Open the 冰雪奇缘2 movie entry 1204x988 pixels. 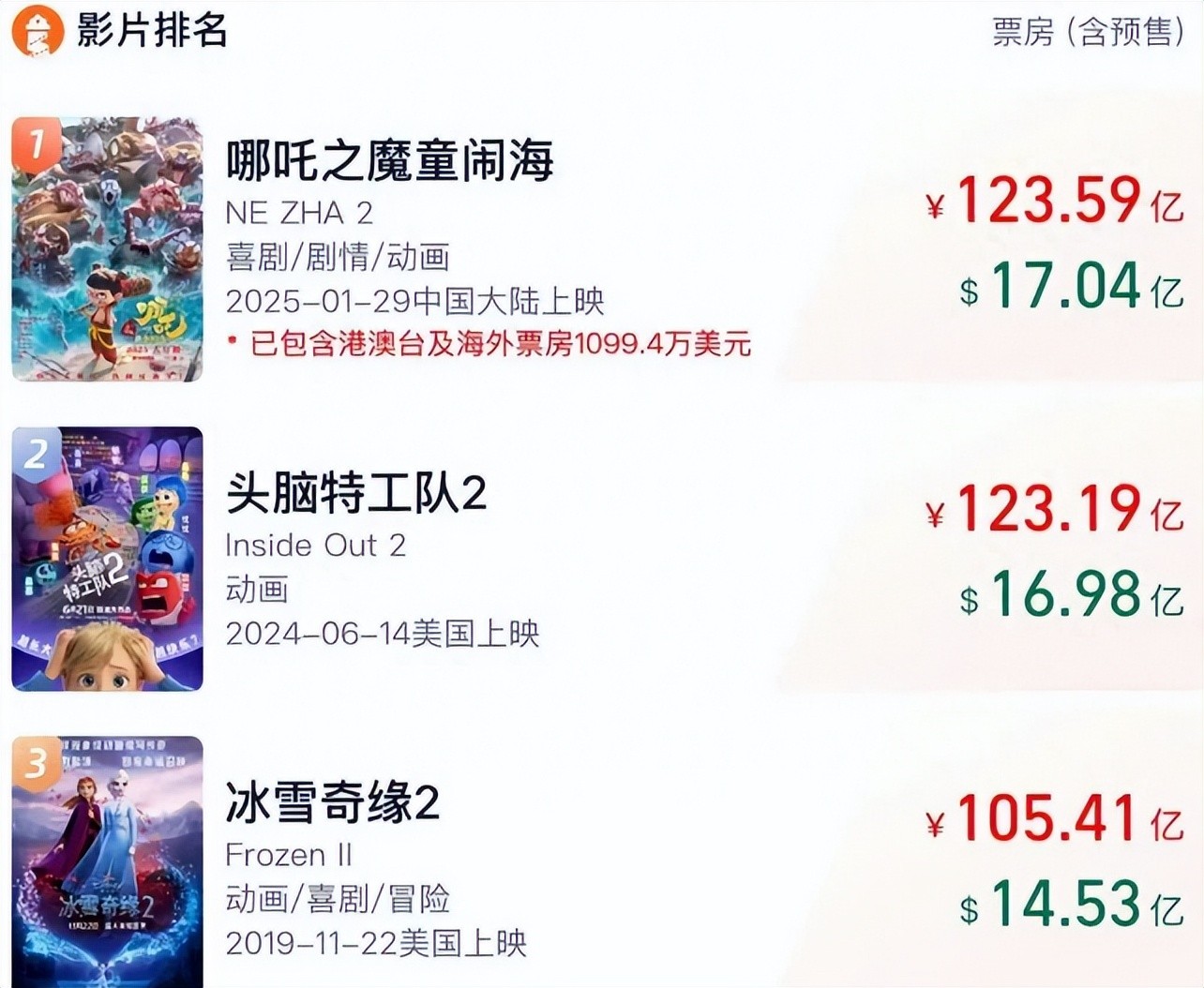pyautogui.click(x=333, y=803)
